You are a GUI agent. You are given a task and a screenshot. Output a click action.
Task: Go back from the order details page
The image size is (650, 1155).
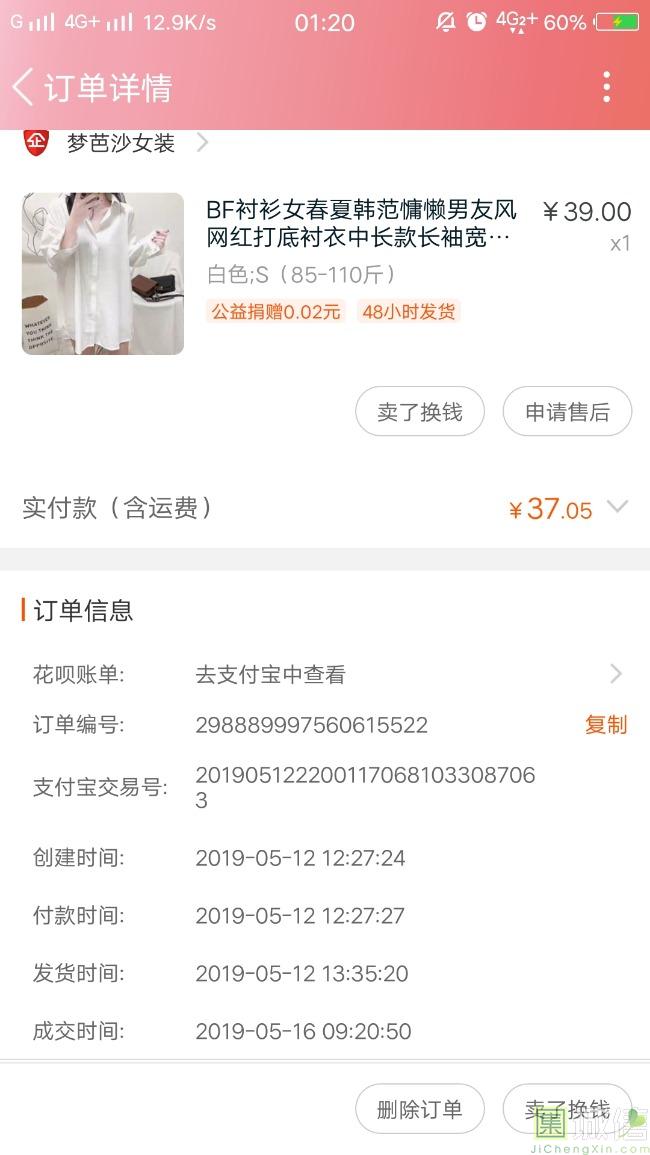[24, 87]
